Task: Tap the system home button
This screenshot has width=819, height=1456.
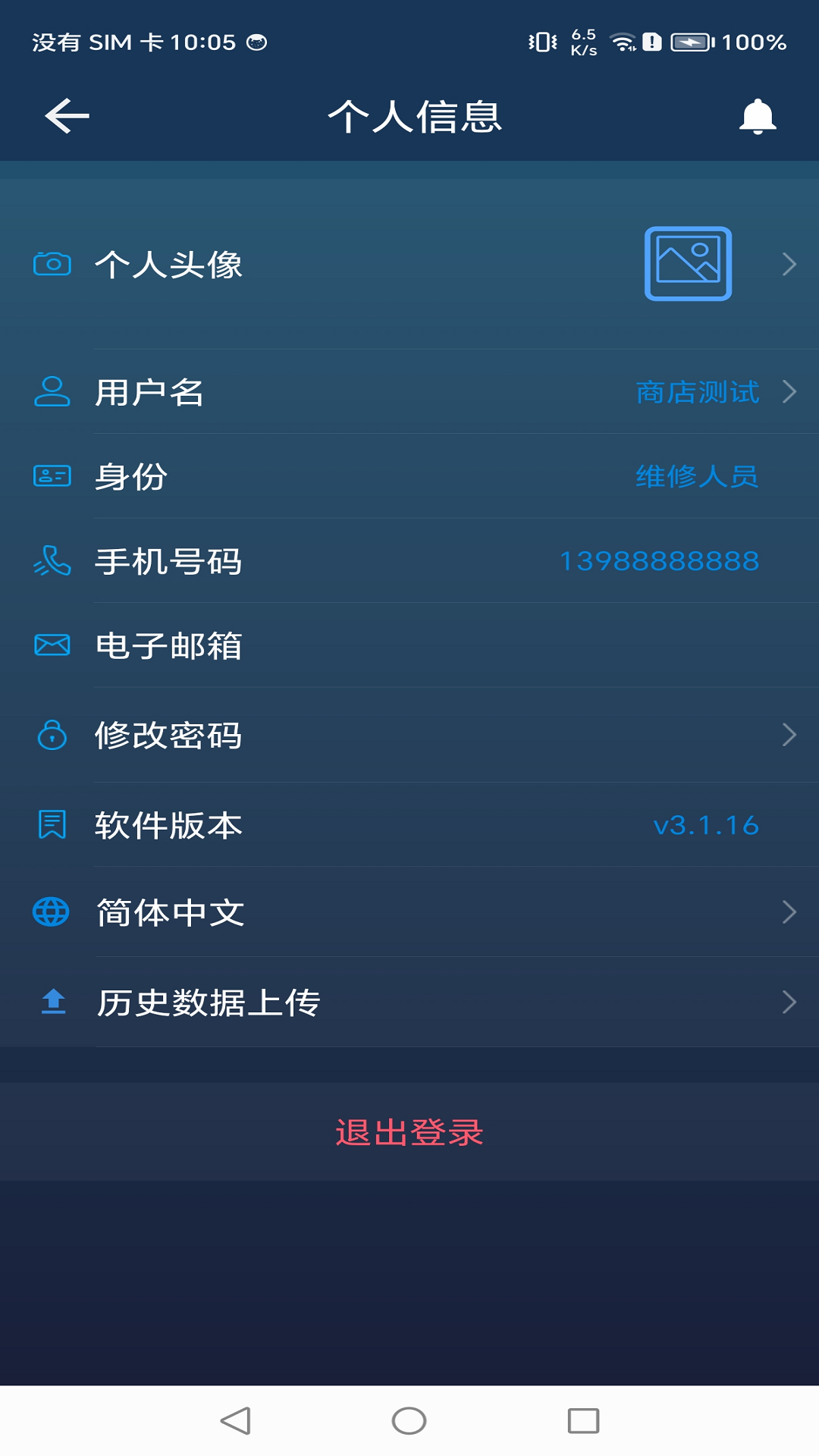Action: pyautogui.click(x=409, y=1421)
